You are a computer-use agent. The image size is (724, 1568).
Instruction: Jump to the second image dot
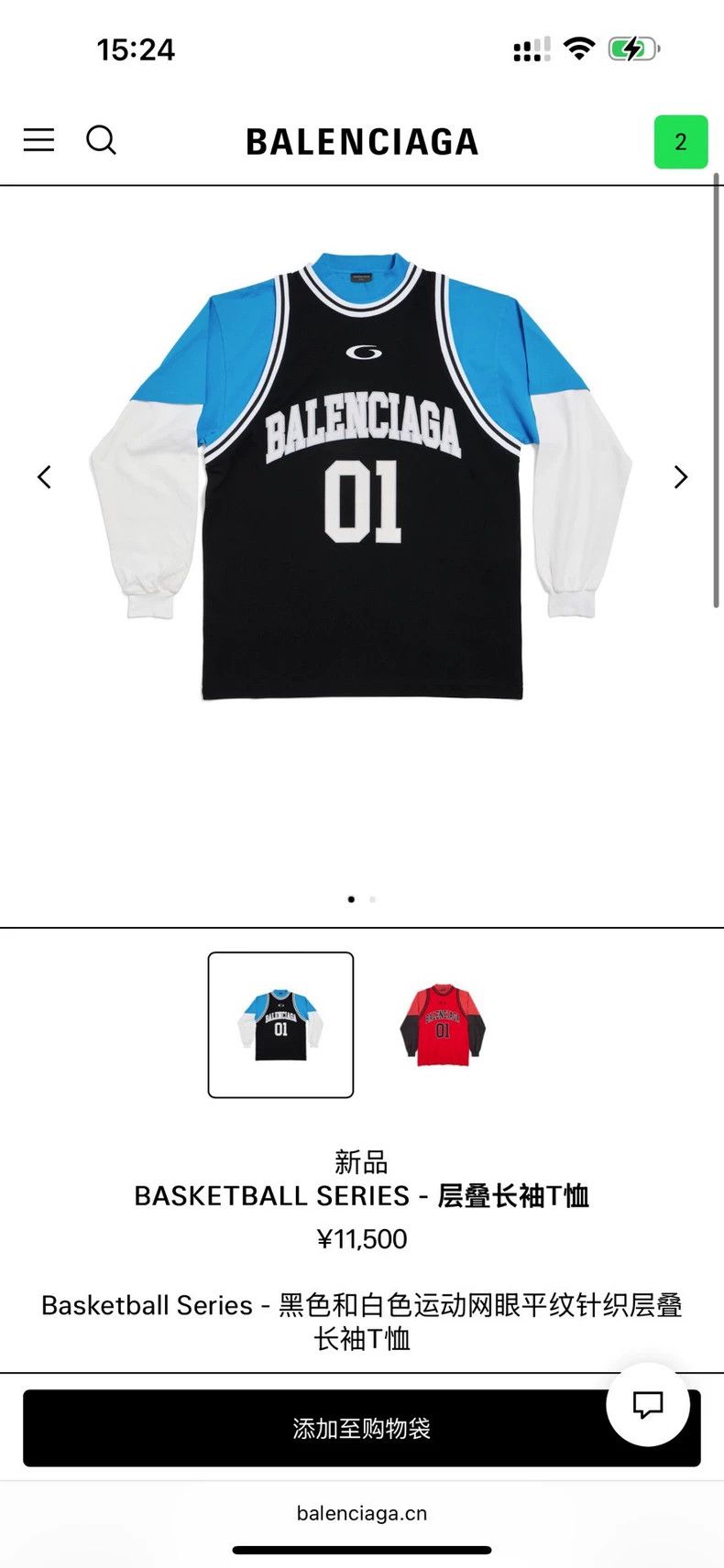pyautogui.click(x=373, y=899)
